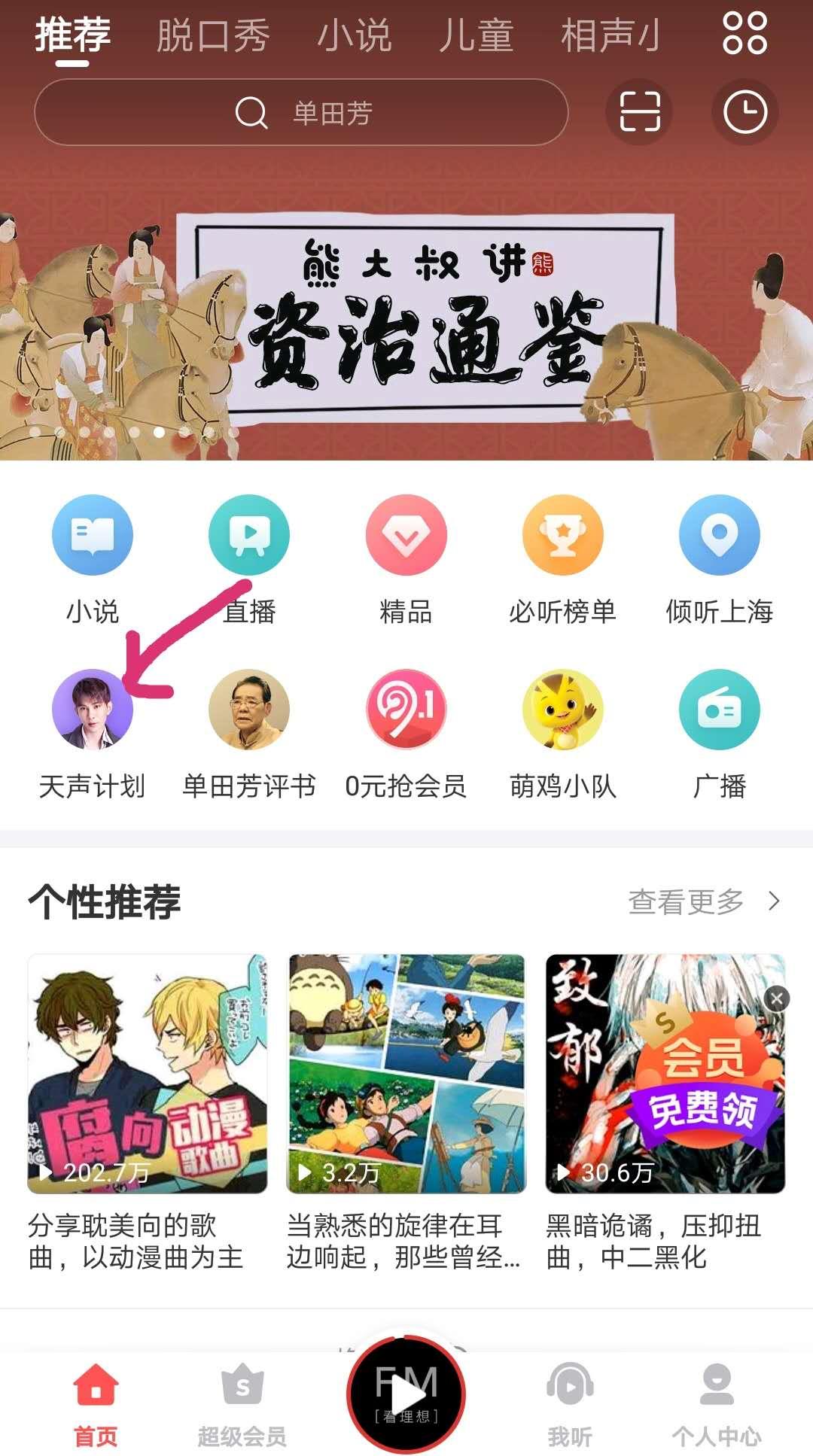Dismiss the 会员免费领 floating promo

(x=777, y=999)
